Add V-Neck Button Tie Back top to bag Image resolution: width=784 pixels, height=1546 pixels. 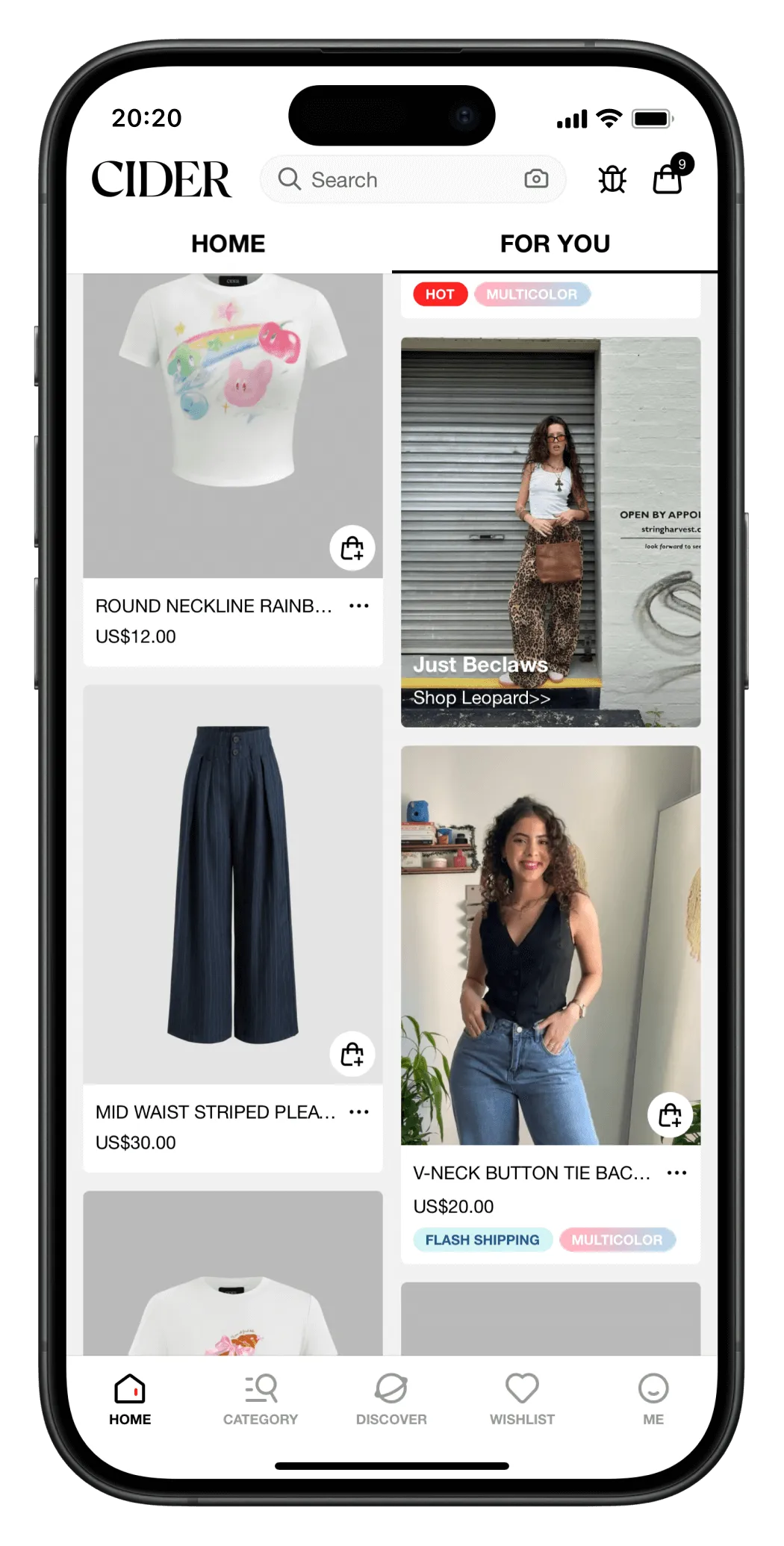pos(670,1116)
